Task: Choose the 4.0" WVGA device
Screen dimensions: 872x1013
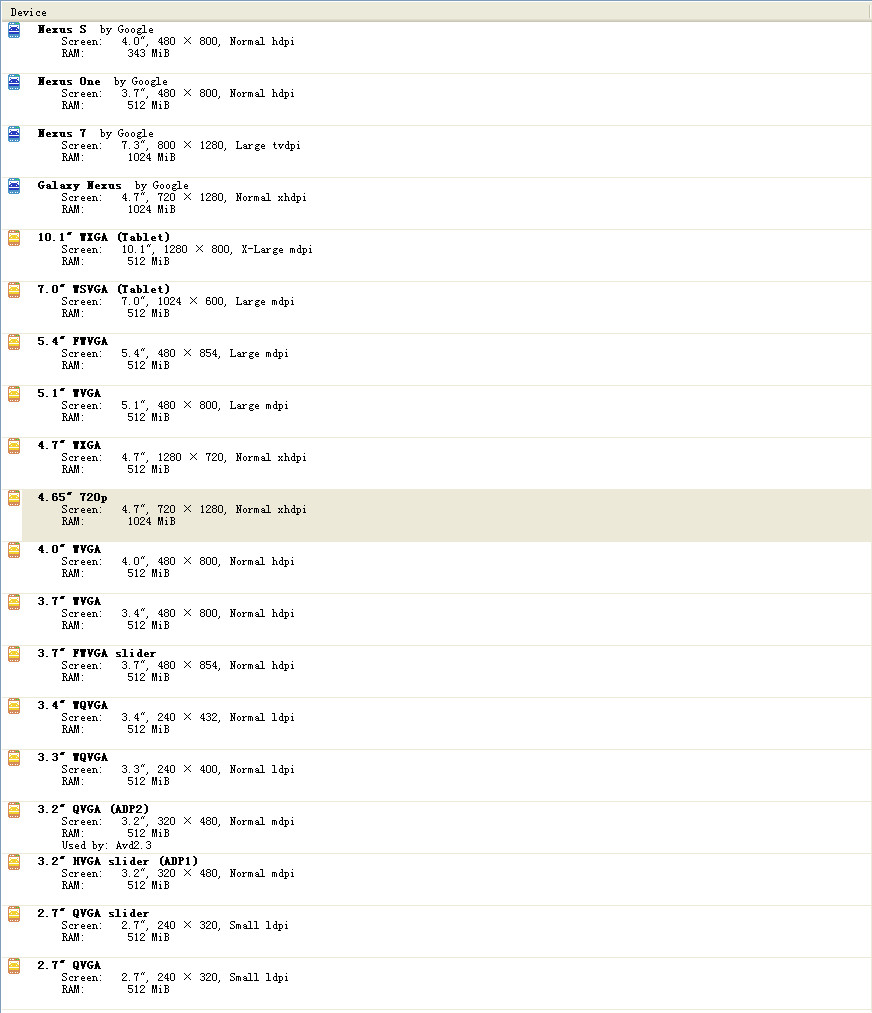Action: coord(69,550)
